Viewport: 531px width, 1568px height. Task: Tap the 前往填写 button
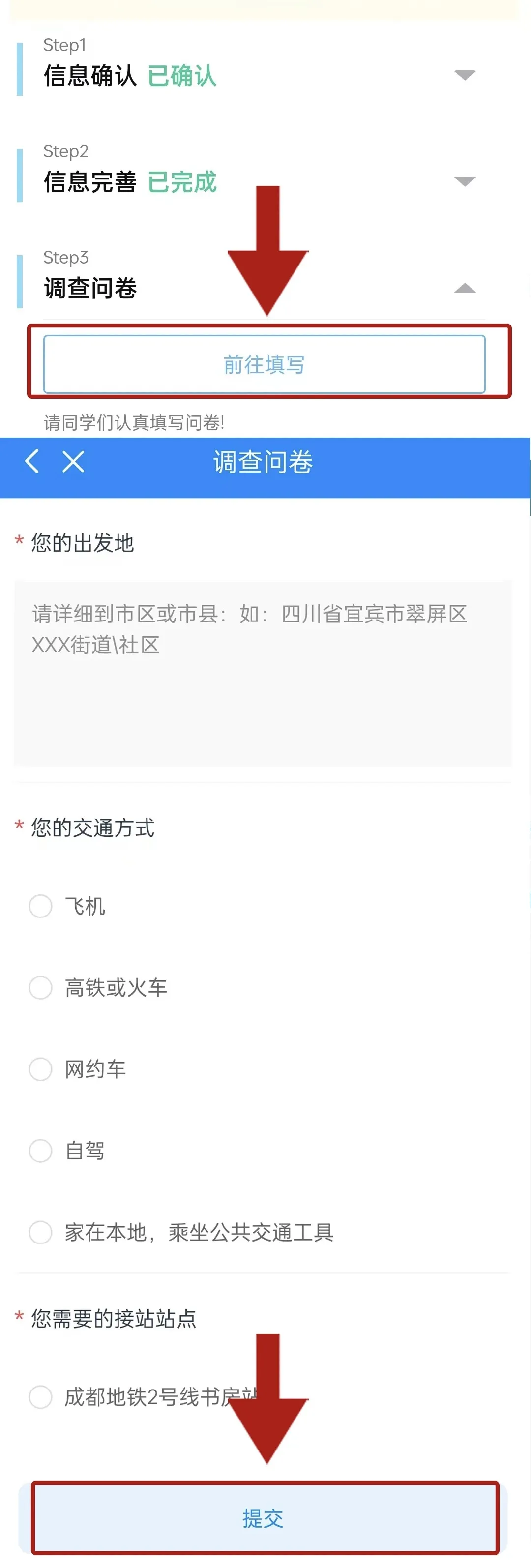265,364
